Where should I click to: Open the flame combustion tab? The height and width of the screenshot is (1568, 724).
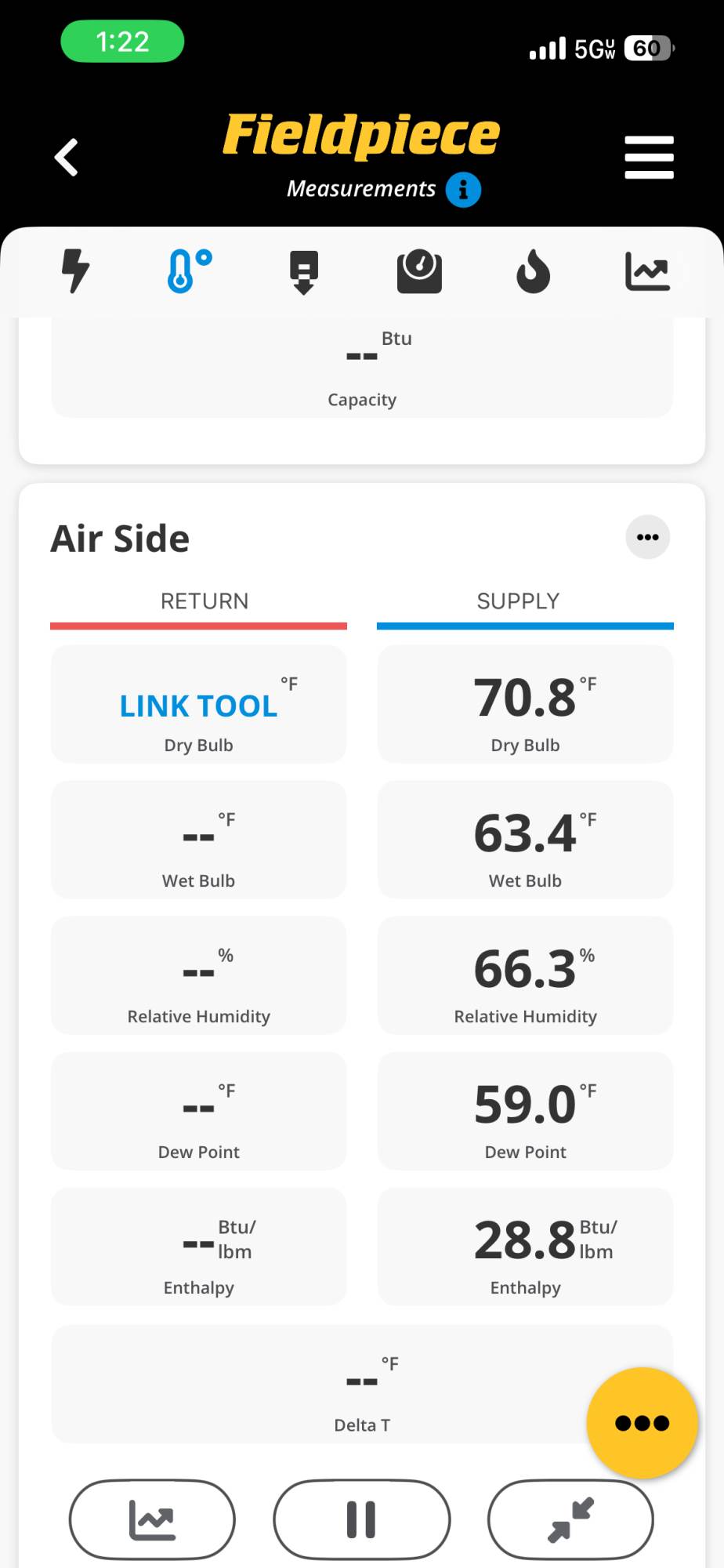click(533, 271)
